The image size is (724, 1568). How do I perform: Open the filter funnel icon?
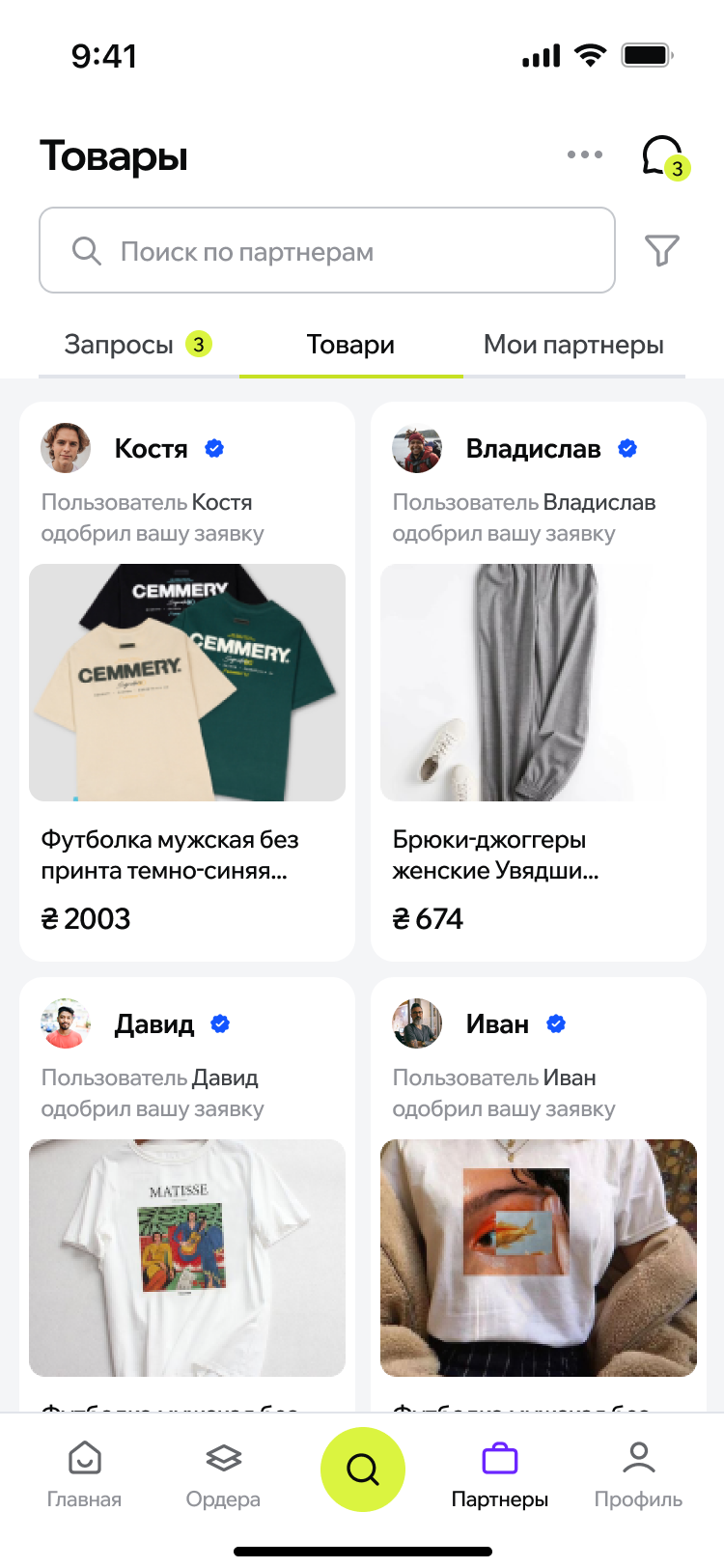[x=662, y=250]
